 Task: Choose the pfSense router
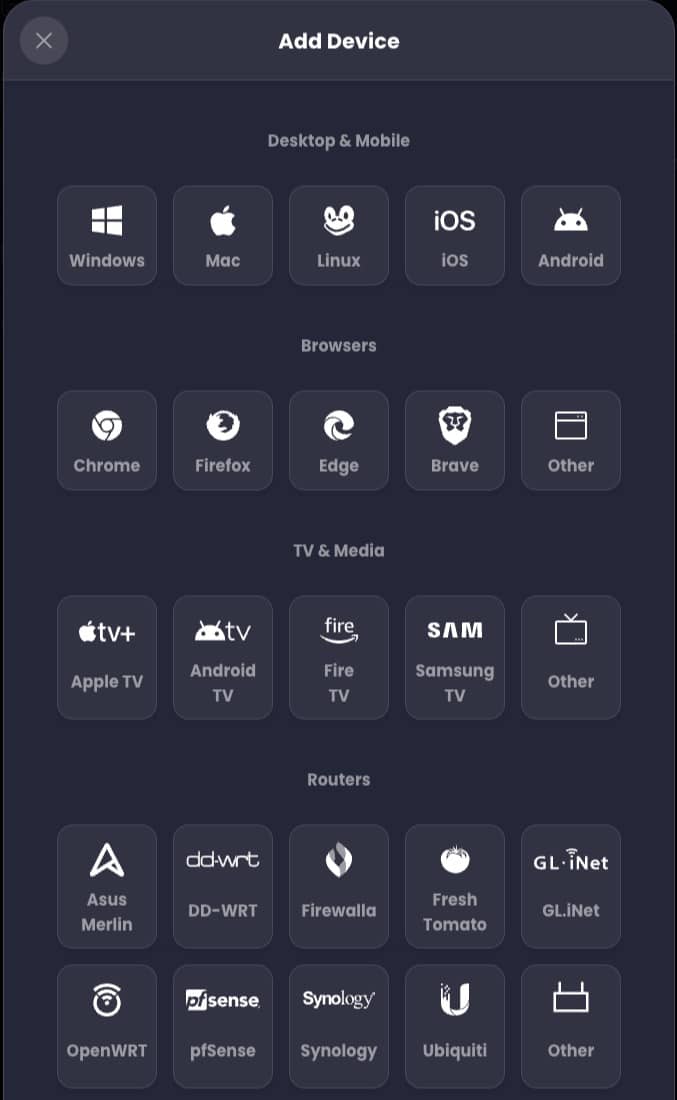tap(222, 1026)
